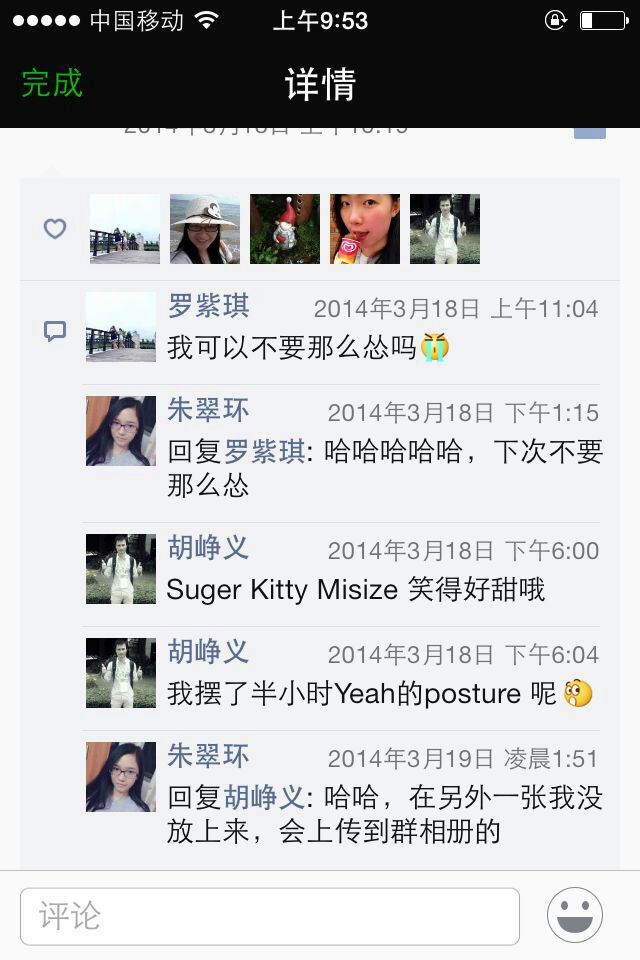
Task: Open the emoji picker smiley button
Action: (575, 915)
